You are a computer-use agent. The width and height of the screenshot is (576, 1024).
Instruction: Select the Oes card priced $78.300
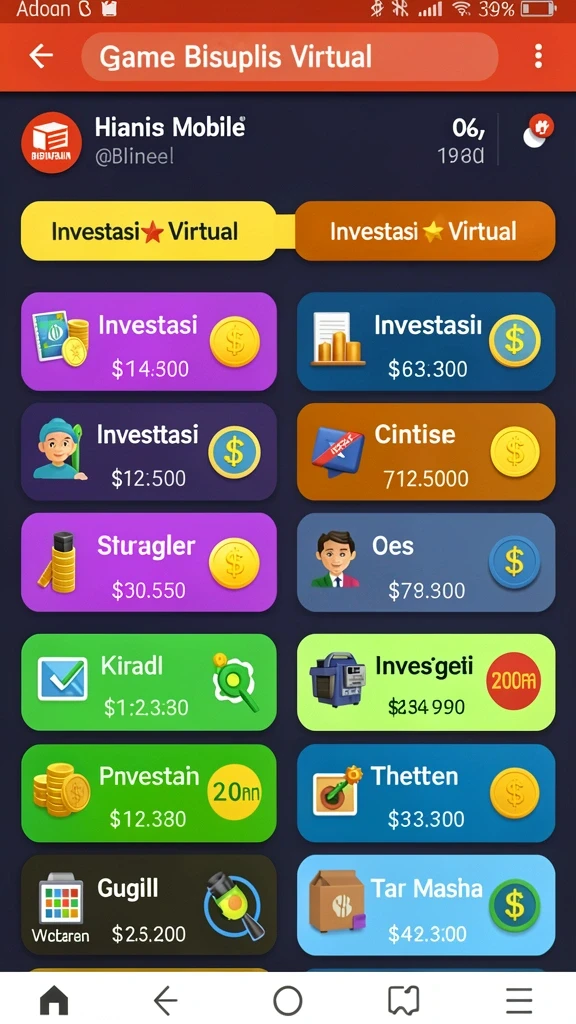pyautogui.click(x=426, y=562)
